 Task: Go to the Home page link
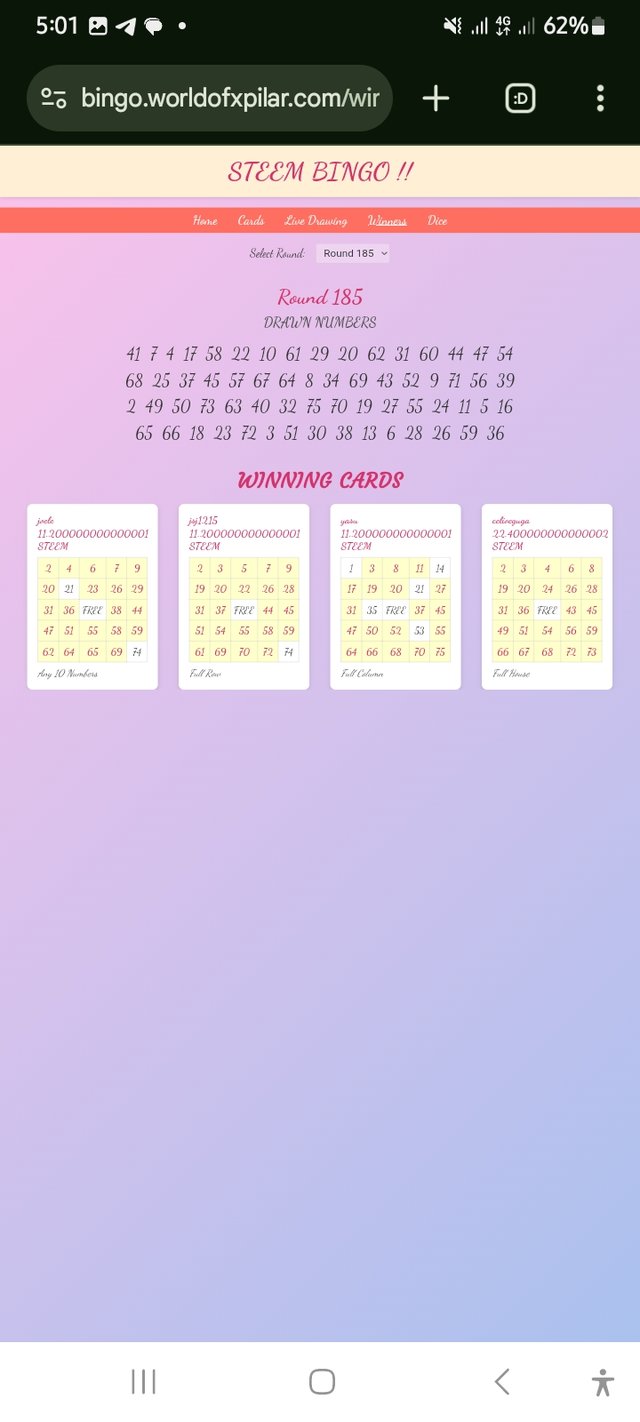coord(205,220)
